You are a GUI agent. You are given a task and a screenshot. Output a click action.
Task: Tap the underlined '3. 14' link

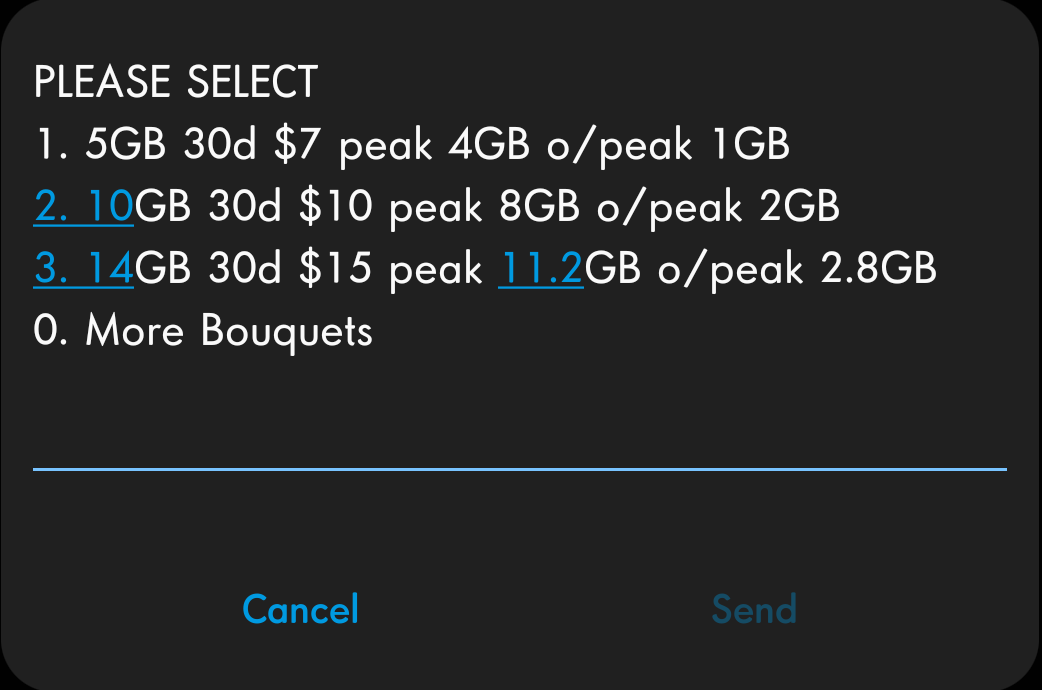pos(84,269)
